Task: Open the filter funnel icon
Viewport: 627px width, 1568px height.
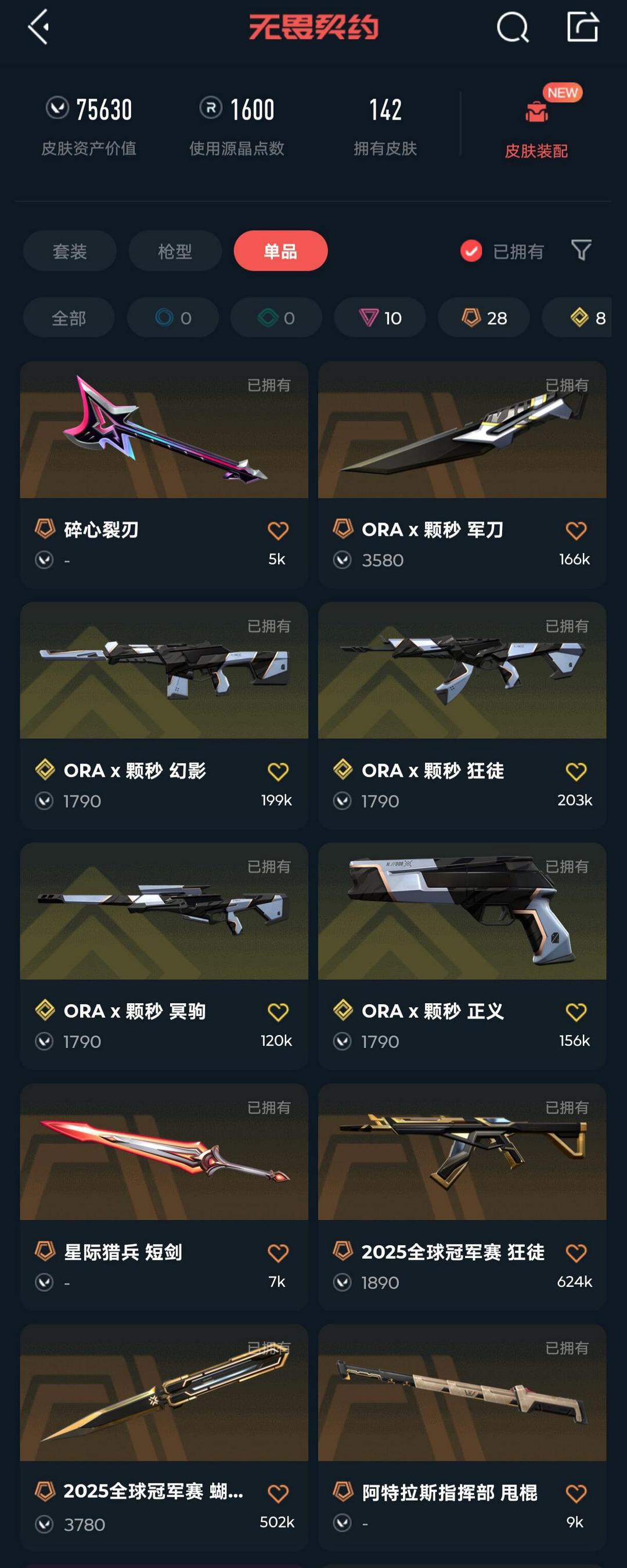Action: (581, 250)
